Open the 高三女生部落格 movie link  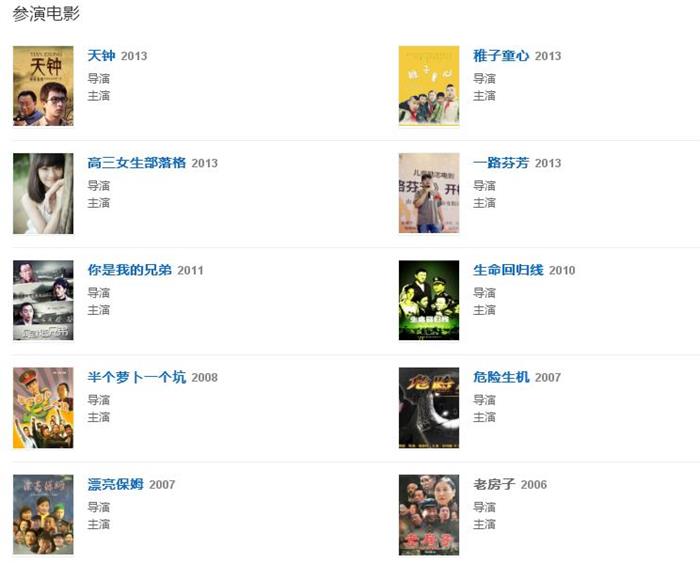click(x=136, y=163)
